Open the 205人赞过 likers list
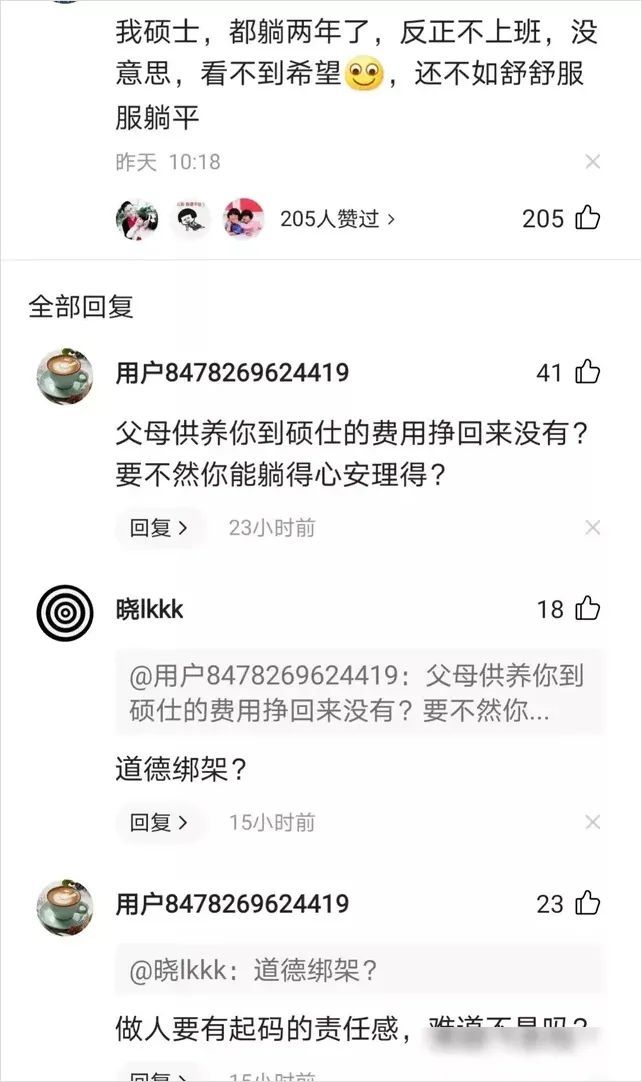The image size is (642, 1082). tap(337, 218)
